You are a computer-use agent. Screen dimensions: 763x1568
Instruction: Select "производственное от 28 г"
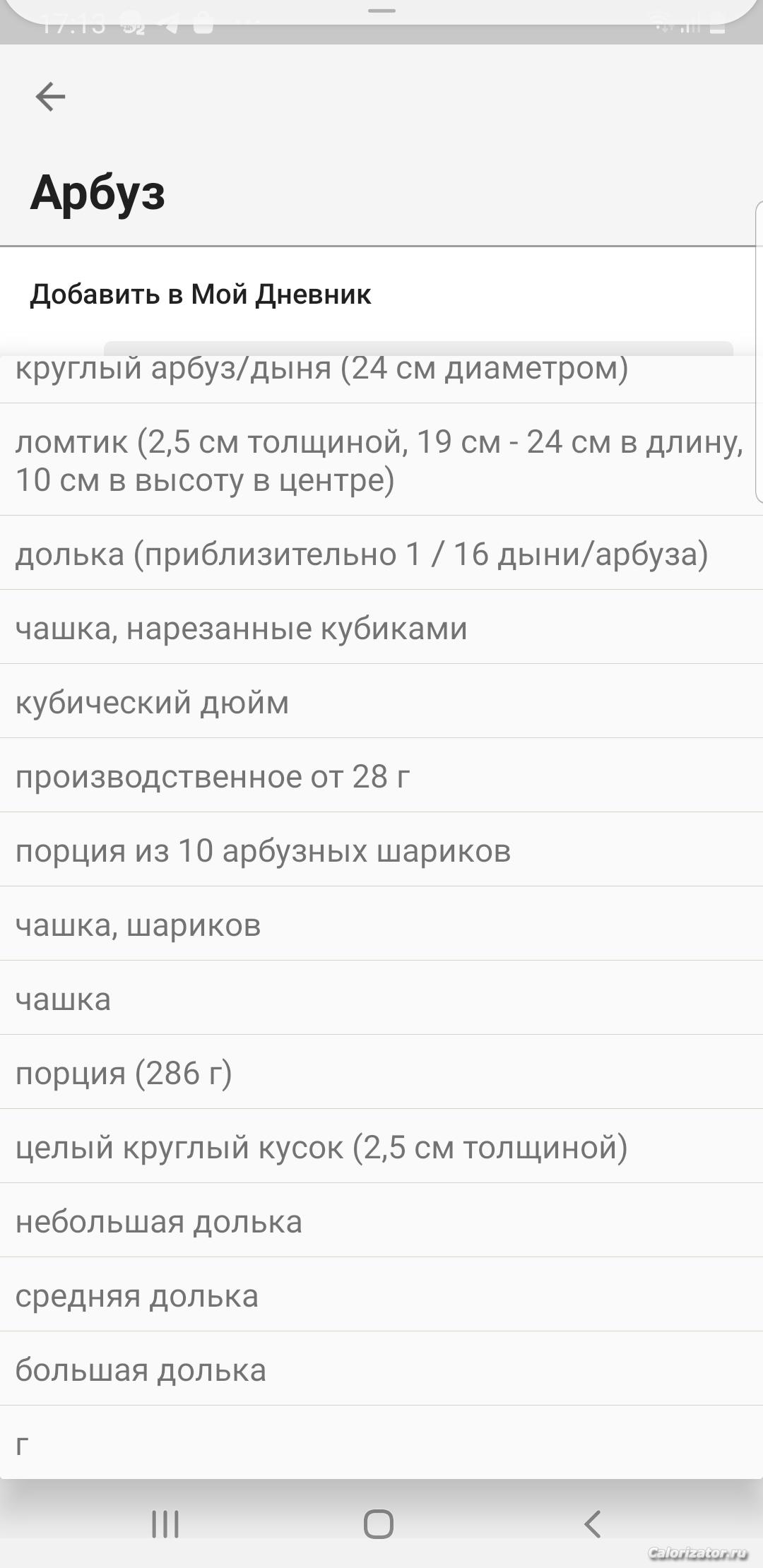pyautogui.click(x=381, y=776)
